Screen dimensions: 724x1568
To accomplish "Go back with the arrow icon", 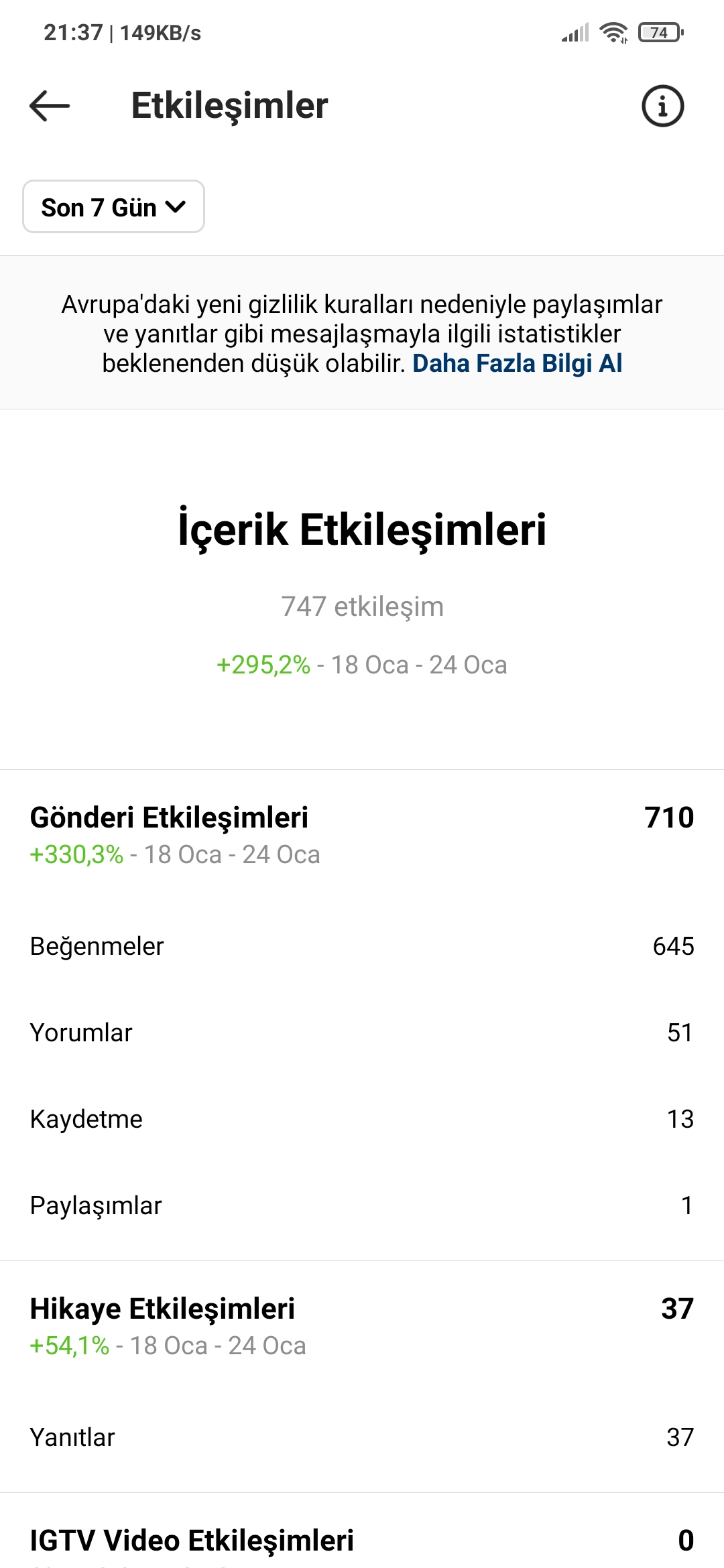I will coord(50,106).
